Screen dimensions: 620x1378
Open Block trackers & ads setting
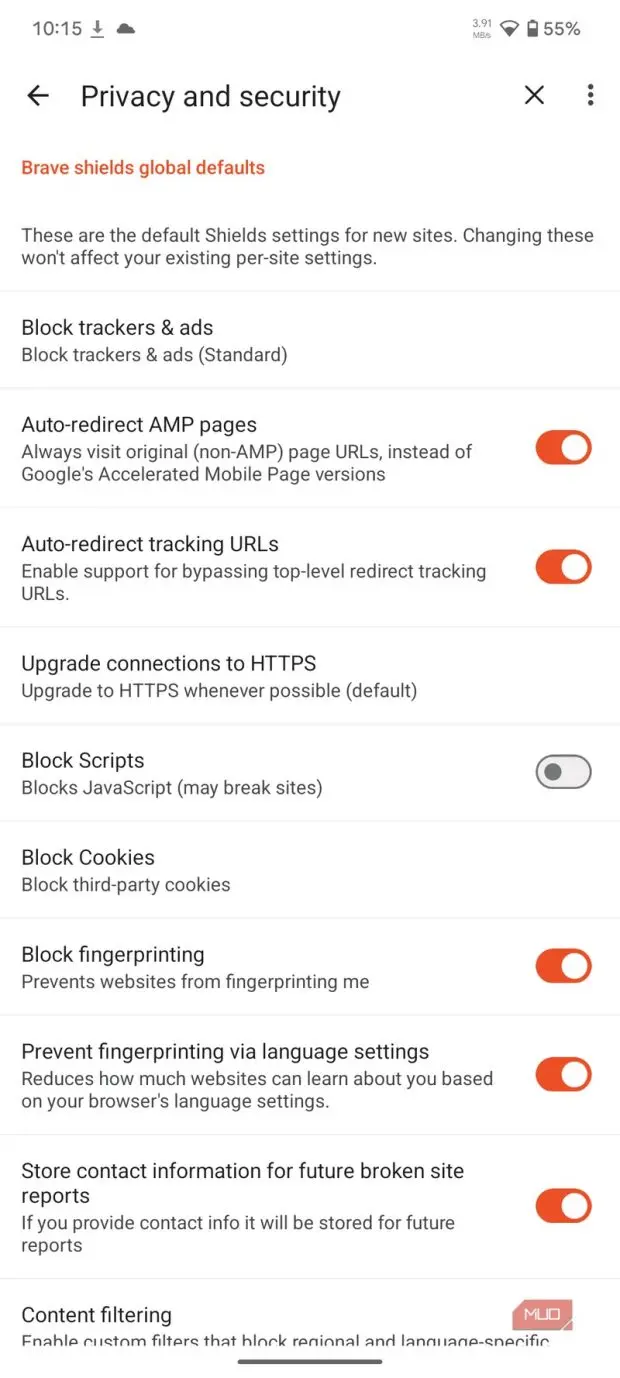coord(155,340)
